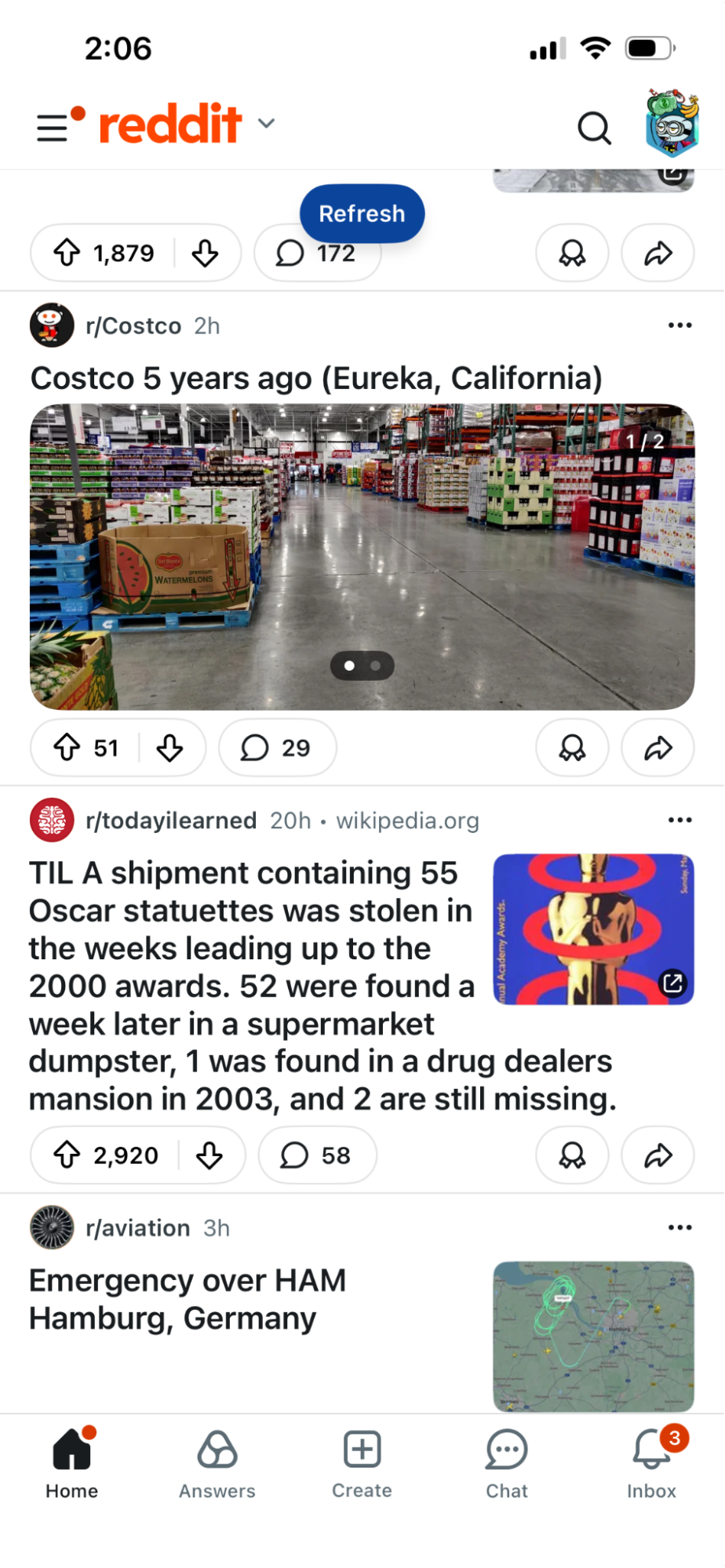Open the wikipedia.org source link
The width and height of the screenshot is (725, 1568).
408,820
